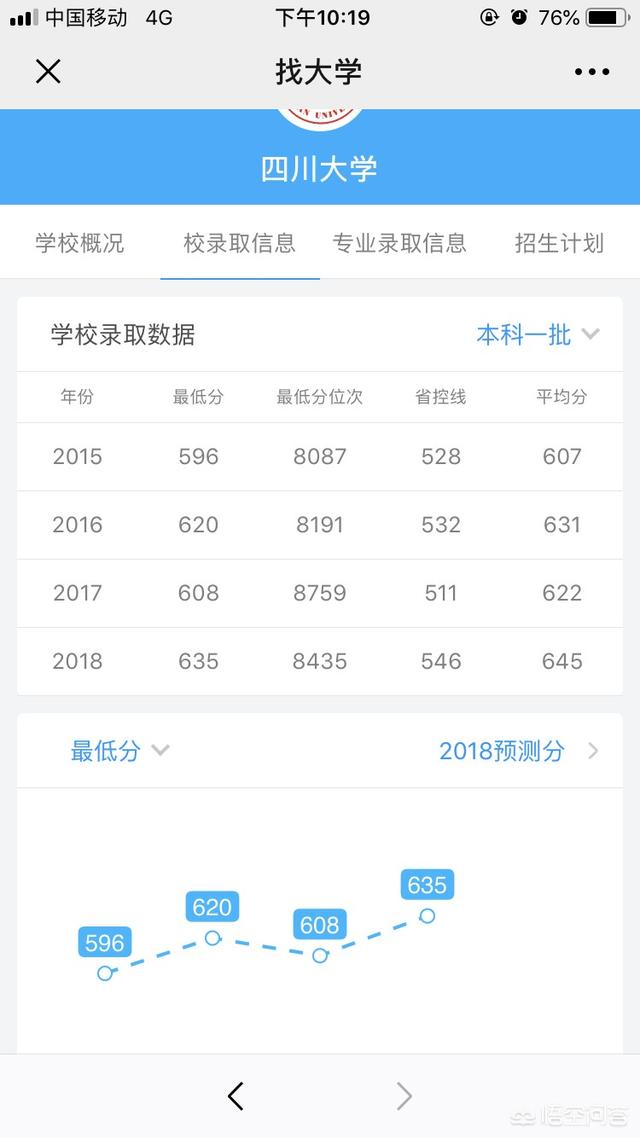
Task: View the 2018预测分 prediction
Action: pos(518,750)
